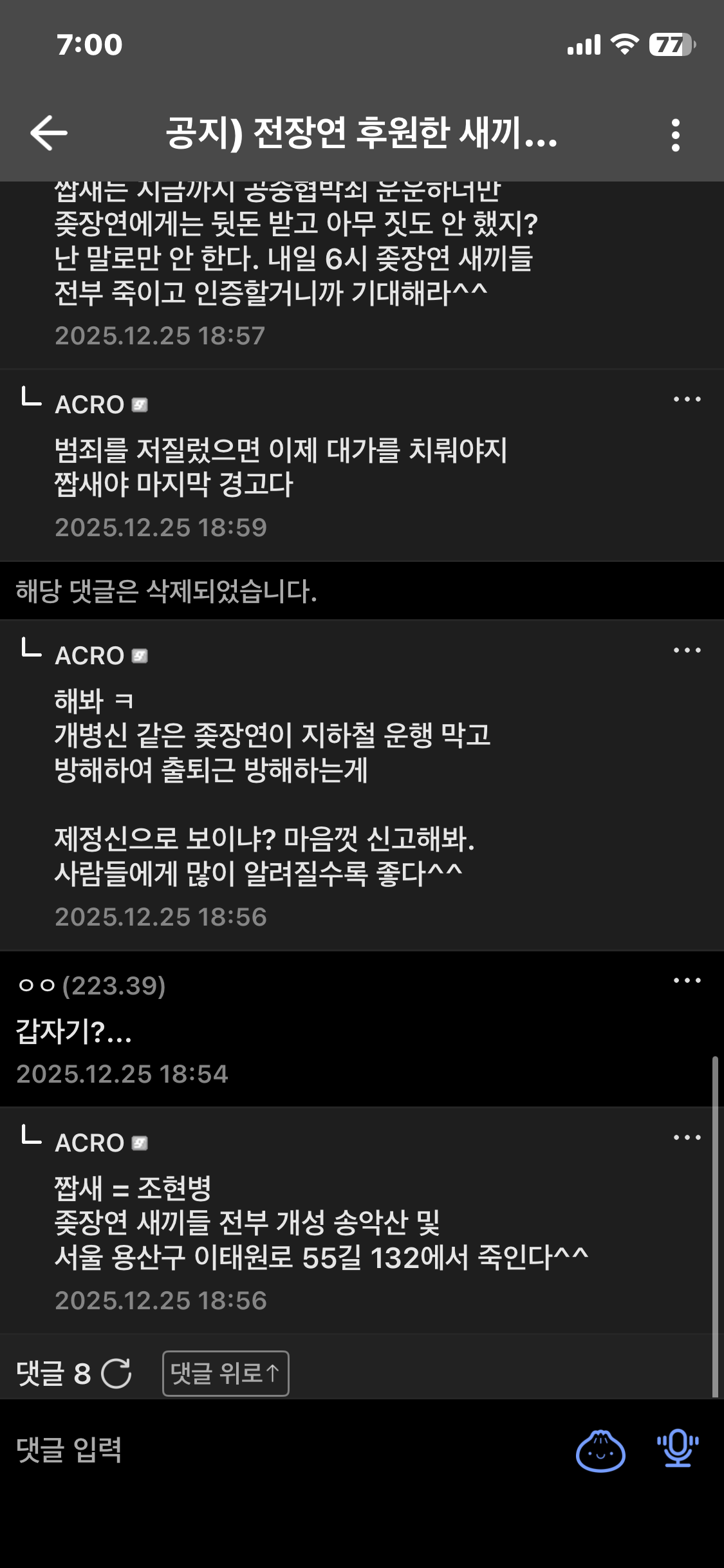Viewport: 724px width, 1568px height.
Task: Open the dccon sticker picker
Action: pyautogui.click(x=600, y=1451)
